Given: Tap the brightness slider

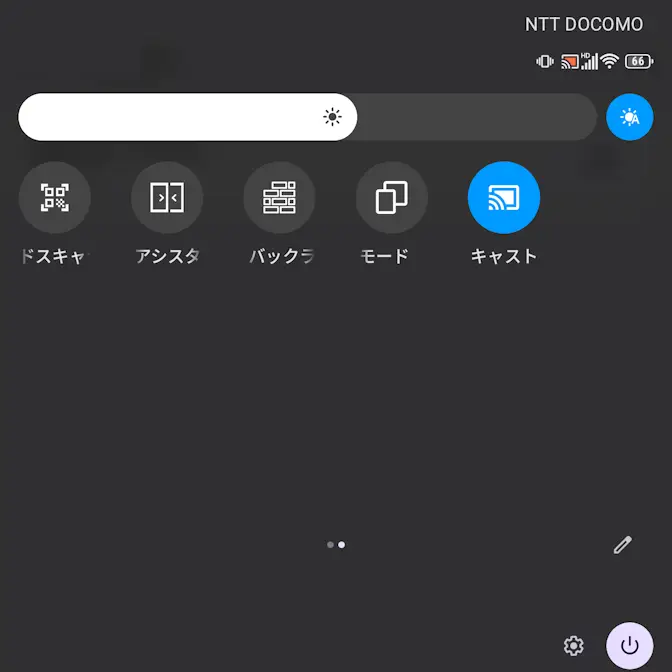Looking at the screenshot, I should click(x=307, y=117).
